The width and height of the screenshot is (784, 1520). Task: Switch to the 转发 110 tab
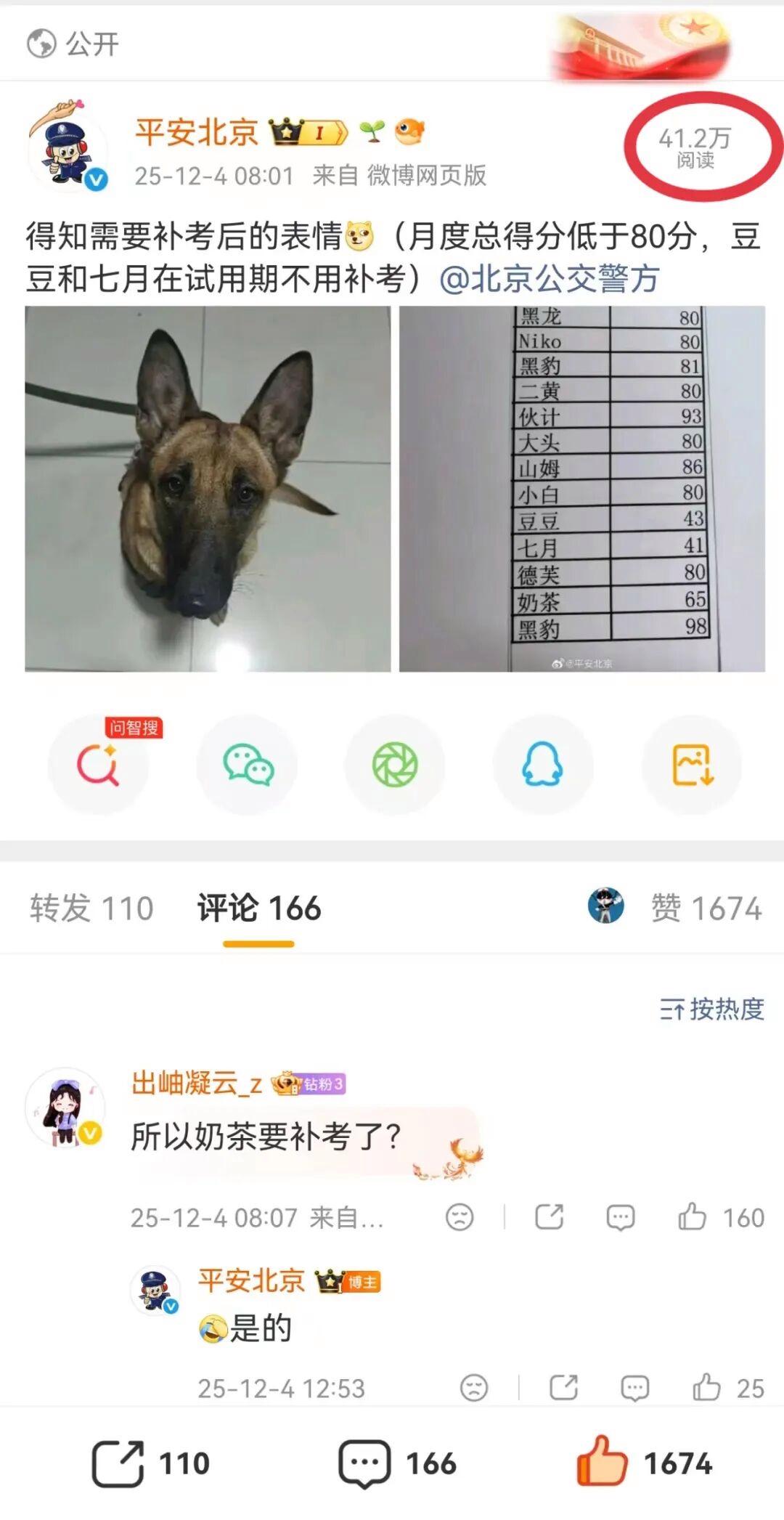point(91,908)
